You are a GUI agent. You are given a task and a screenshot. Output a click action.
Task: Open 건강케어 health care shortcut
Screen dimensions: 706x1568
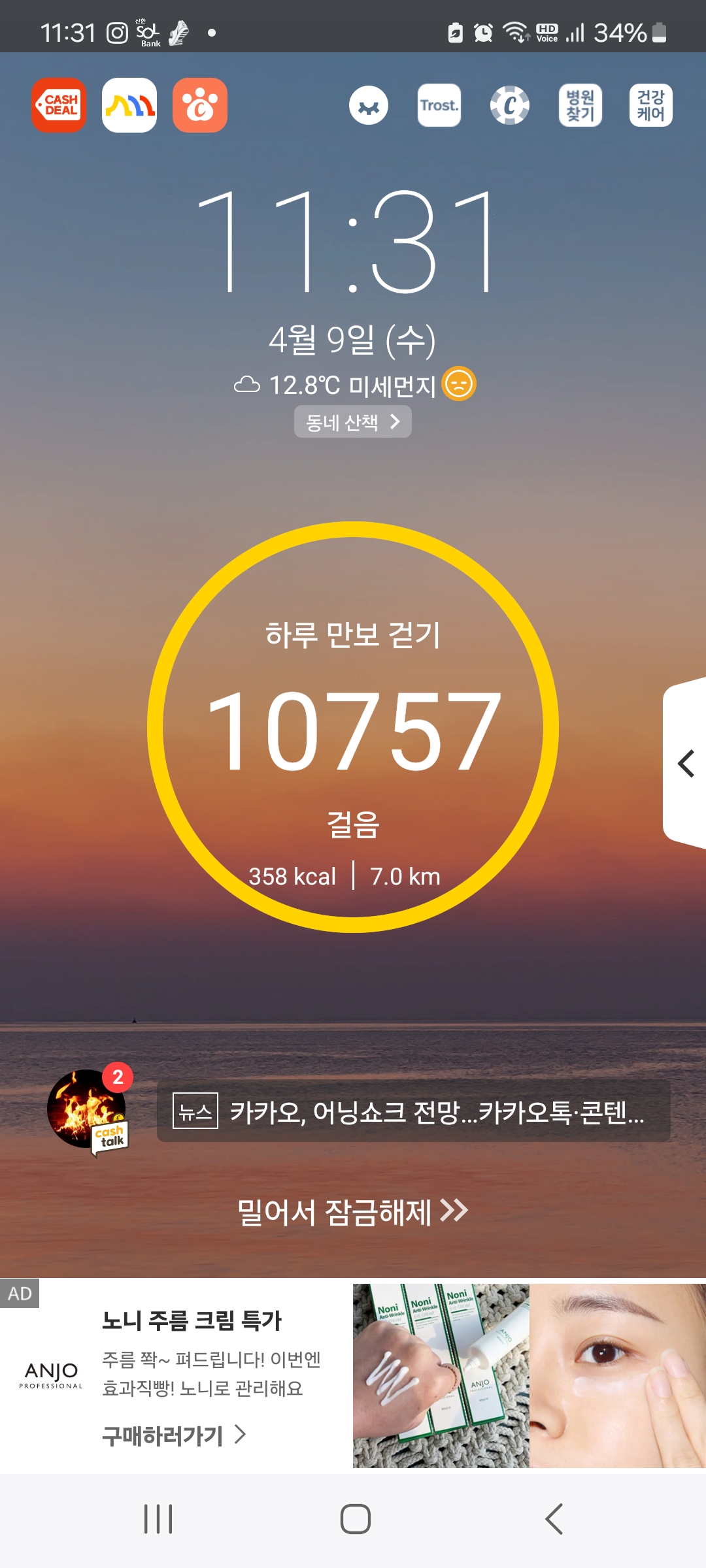651,105
